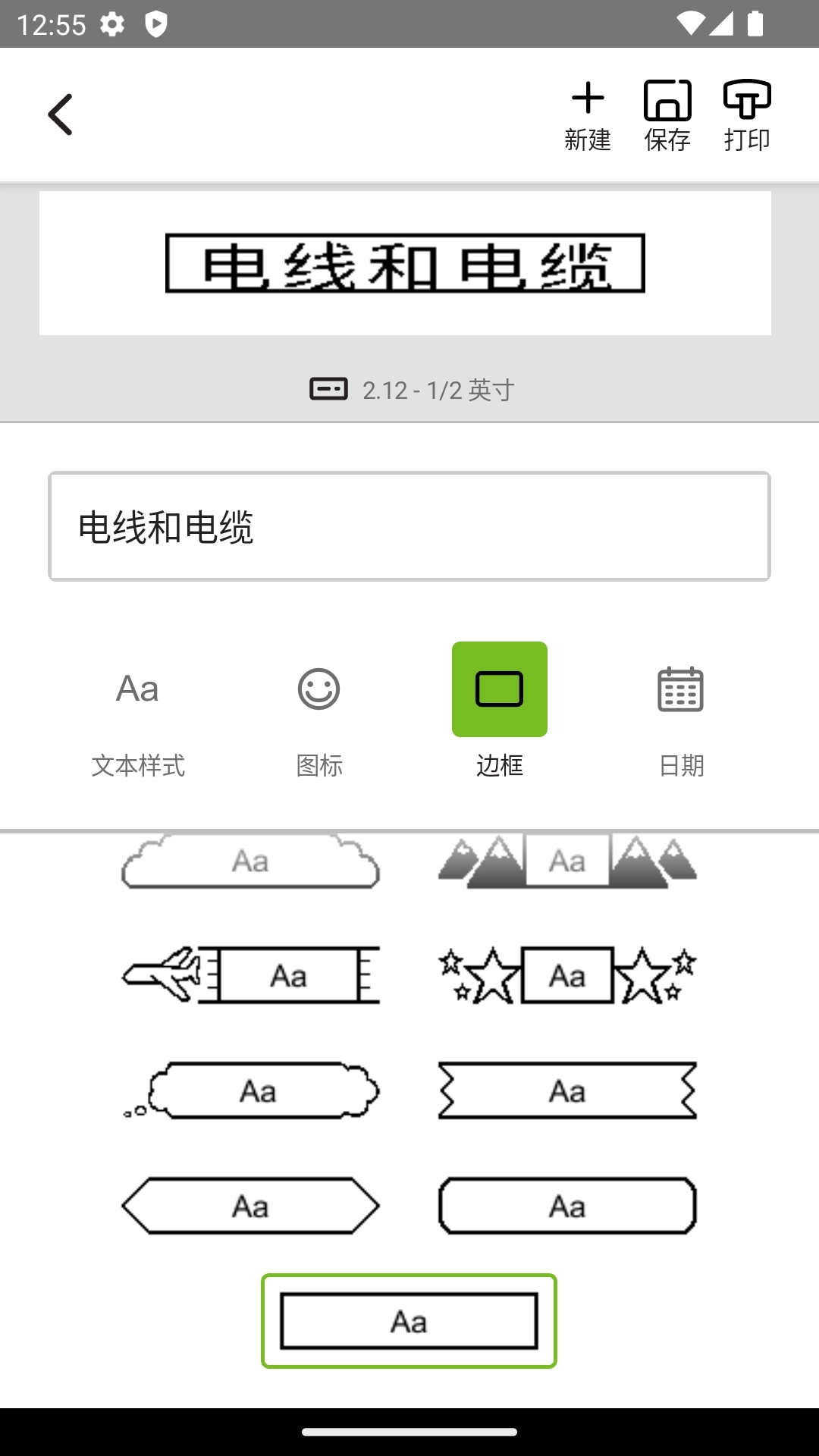The image size is (819, 1456).
Task: Select the rounded banner border style
Action: [x=567, y=1206]
